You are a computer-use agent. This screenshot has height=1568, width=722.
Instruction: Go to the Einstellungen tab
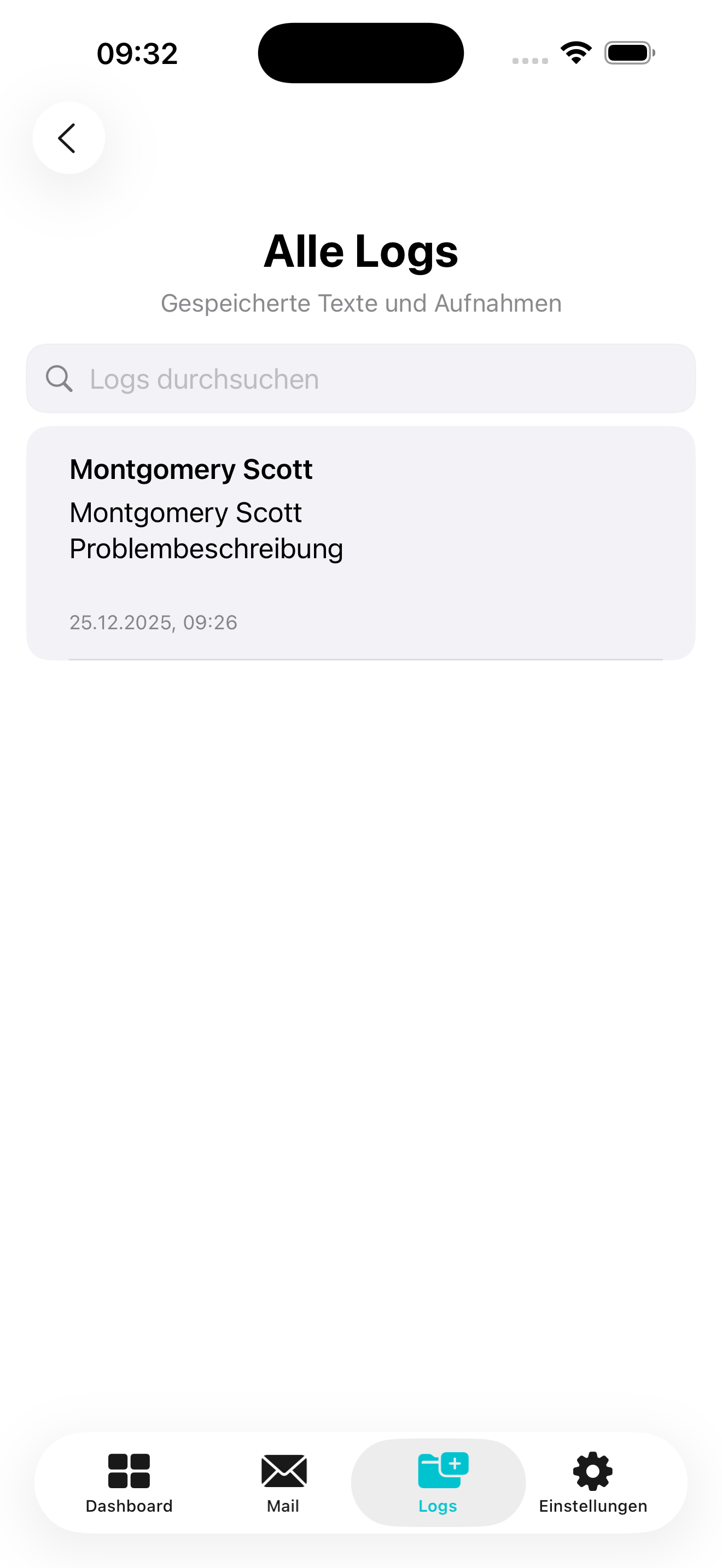tap(593, 1483)
